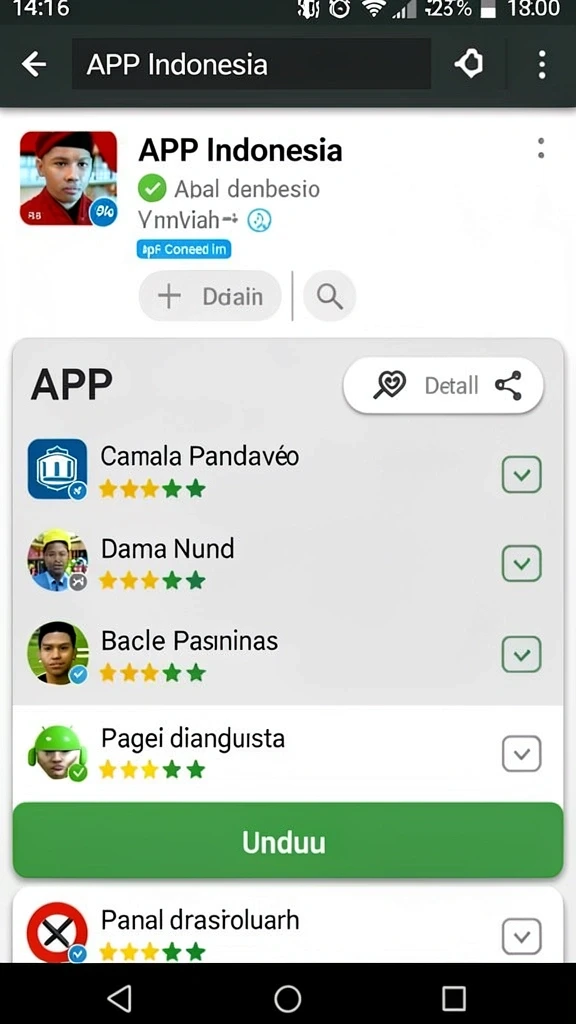Screen dimensions: 576x1024
Task: Tap the green Unduu button
Action: click(288, 841)
